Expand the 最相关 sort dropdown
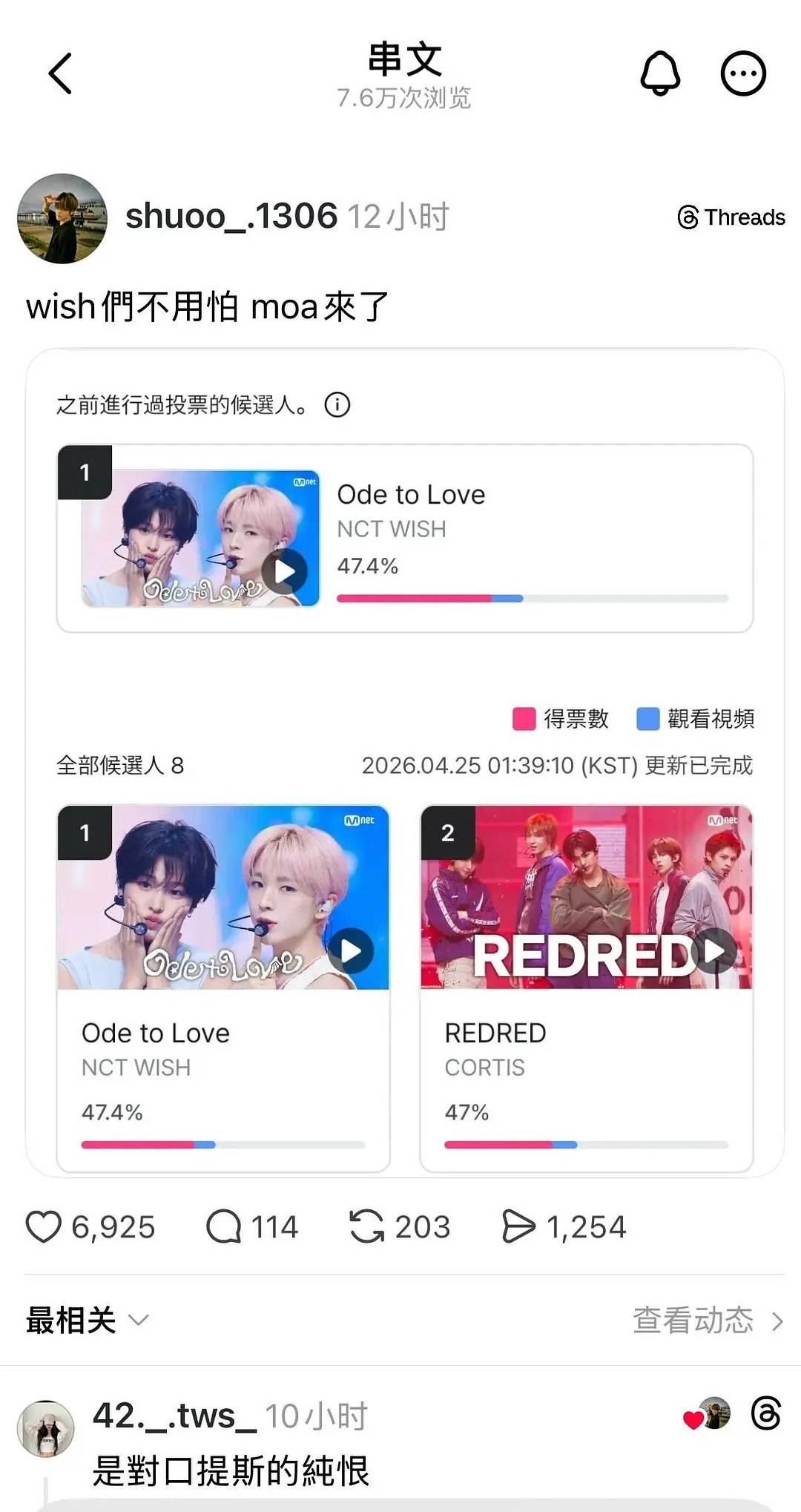The height and width of the screenshot is (1512, 801). 88,1321
